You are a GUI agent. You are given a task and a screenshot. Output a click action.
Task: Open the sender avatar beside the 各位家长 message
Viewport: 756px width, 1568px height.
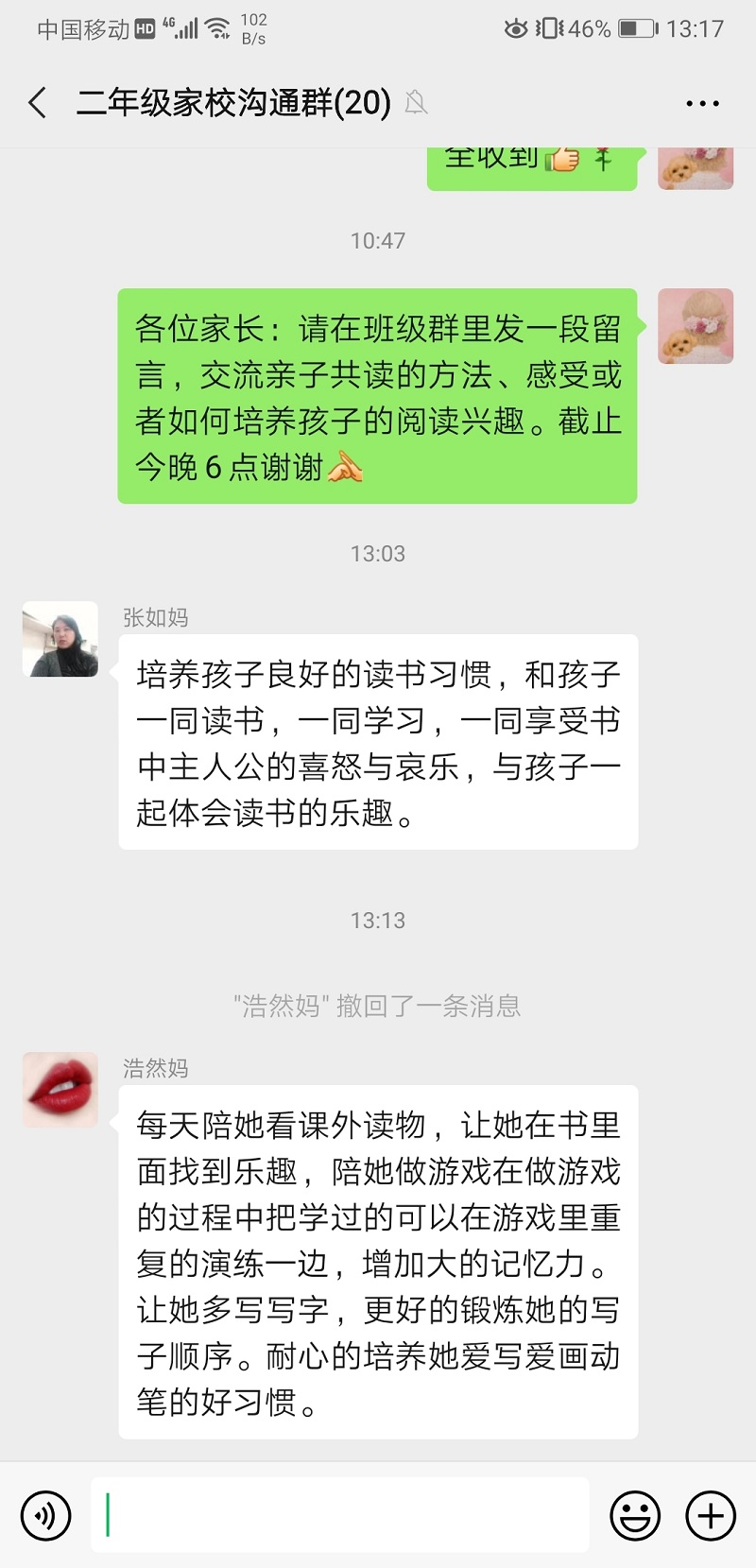point(696,326)
